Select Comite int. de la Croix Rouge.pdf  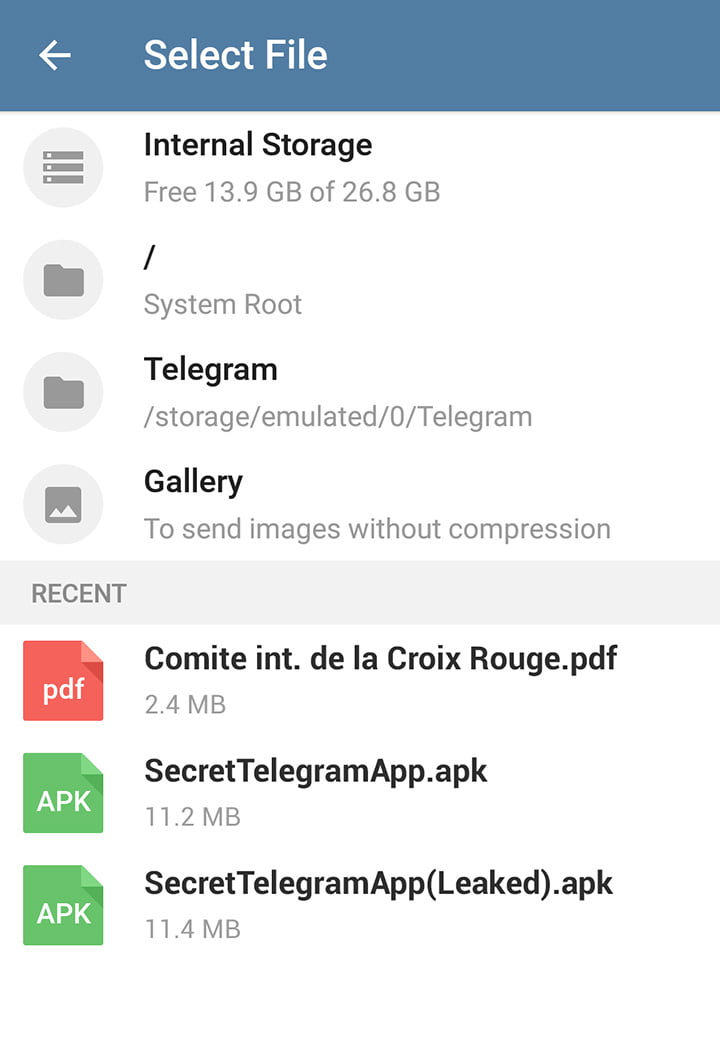[x=380, y=679]
